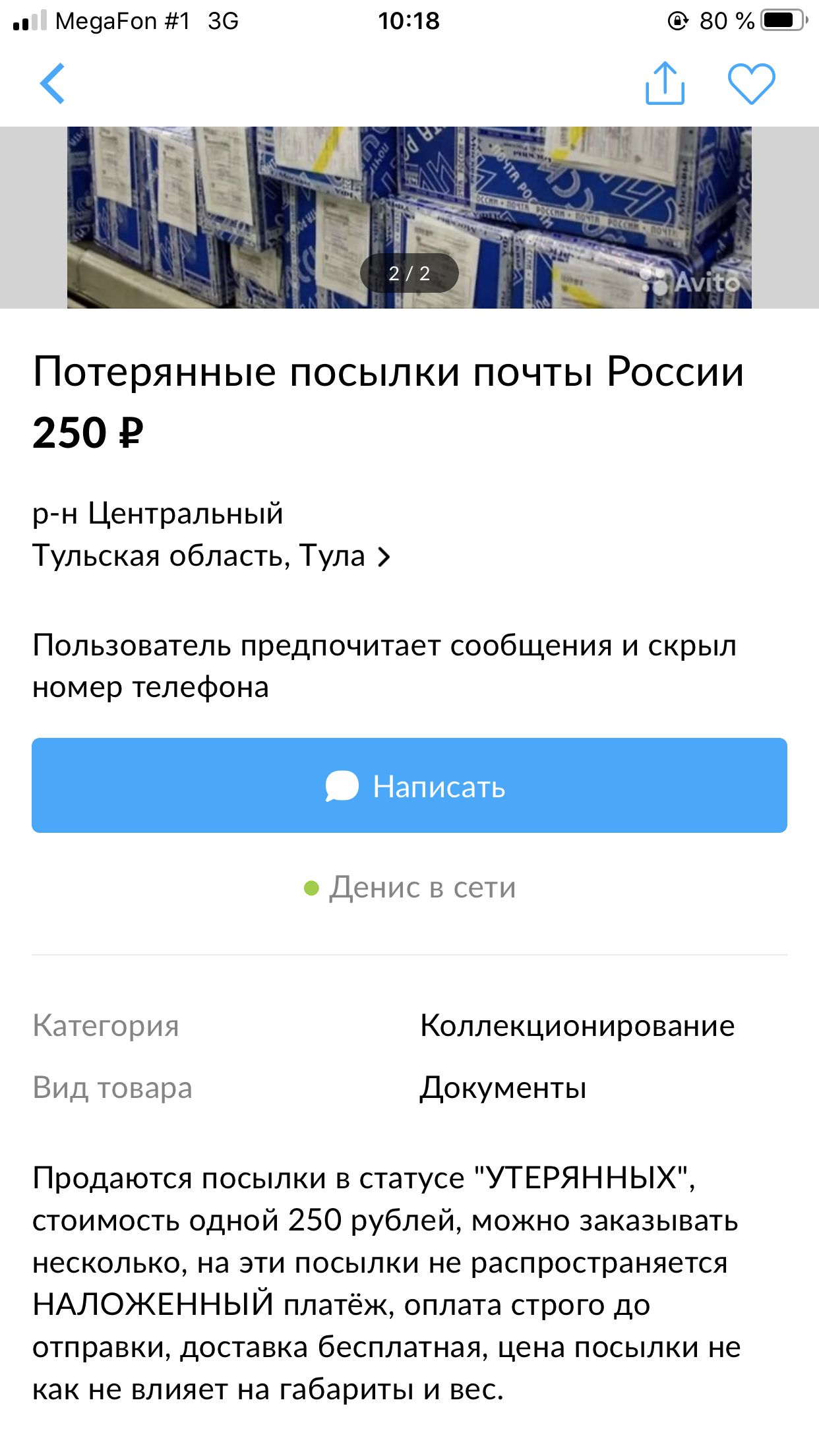Tap the Написать message button
This screenshot has width=819, height=1456.
click(409, 785)
